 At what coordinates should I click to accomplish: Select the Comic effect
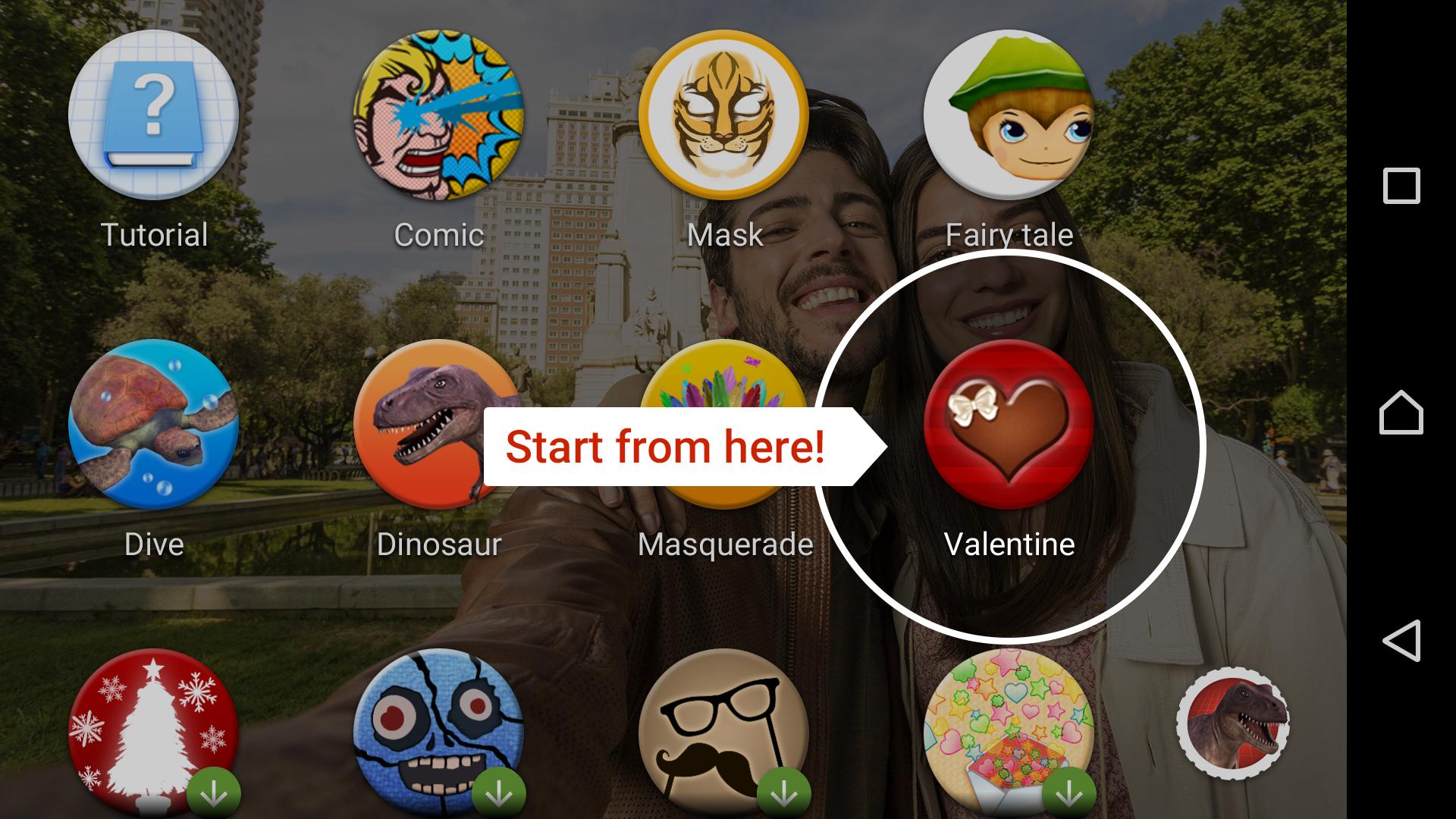(x=438, y=115)
